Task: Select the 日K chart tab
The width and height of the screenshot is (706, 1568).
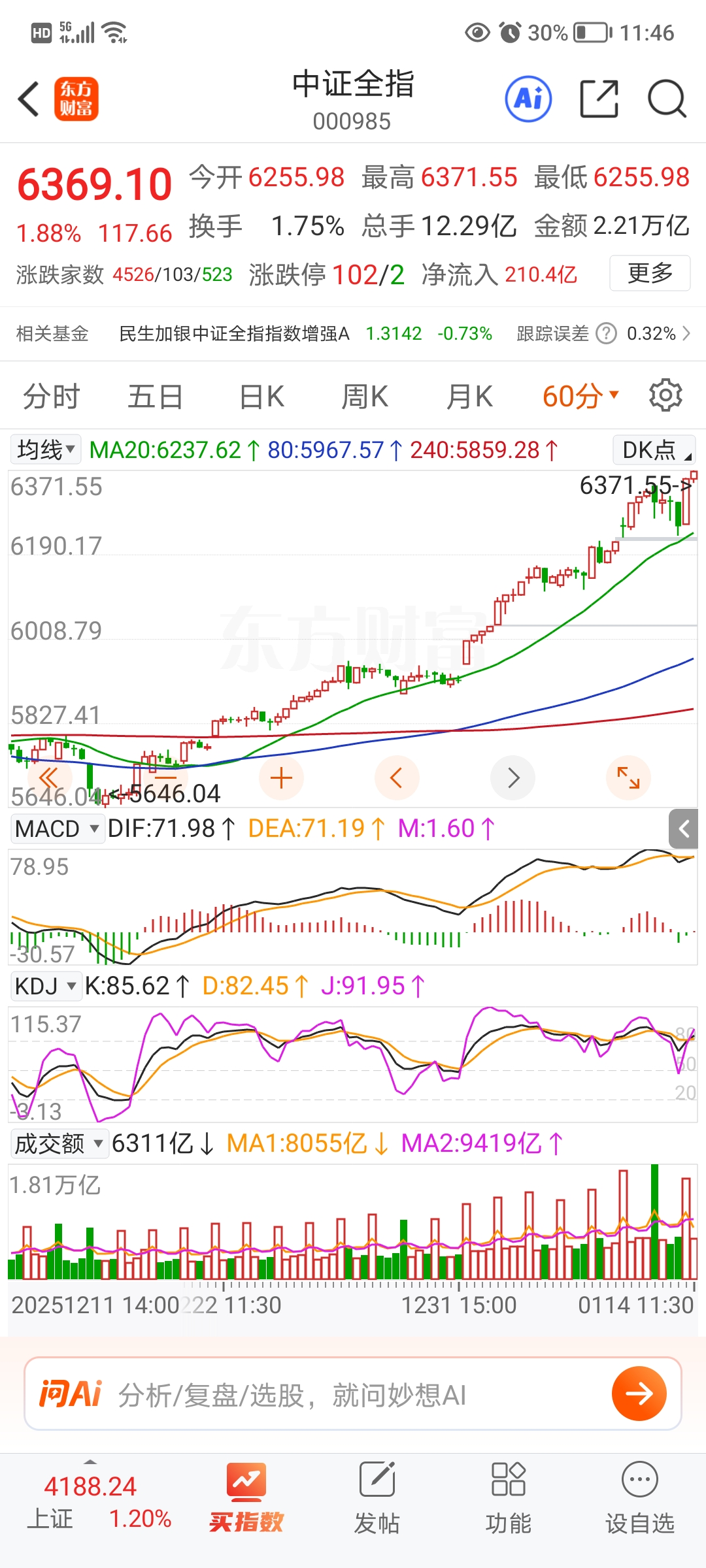Action: pos(261,397)
